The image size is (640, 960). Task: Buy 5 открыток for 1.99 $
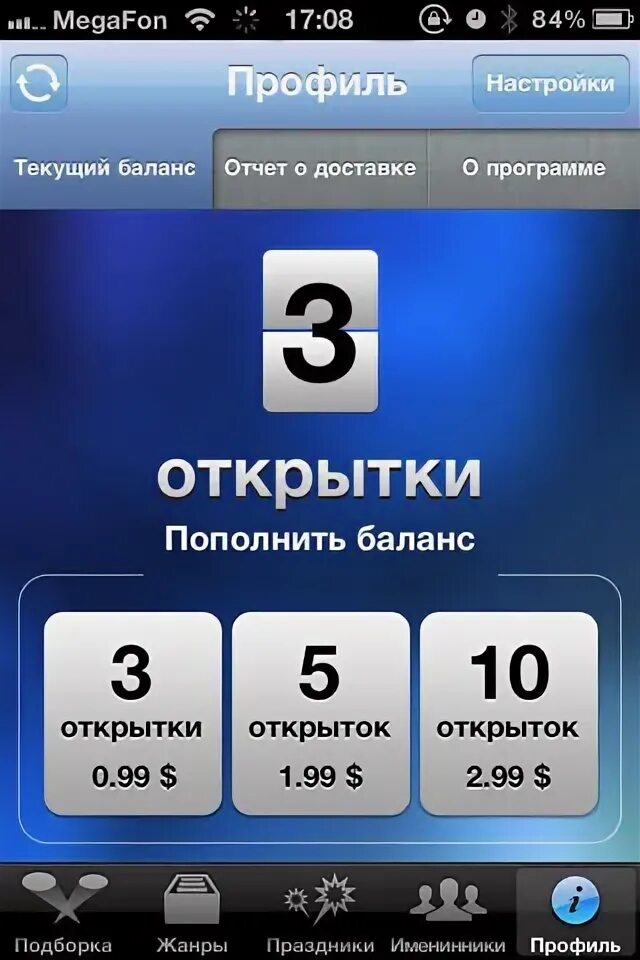(320, 713)
